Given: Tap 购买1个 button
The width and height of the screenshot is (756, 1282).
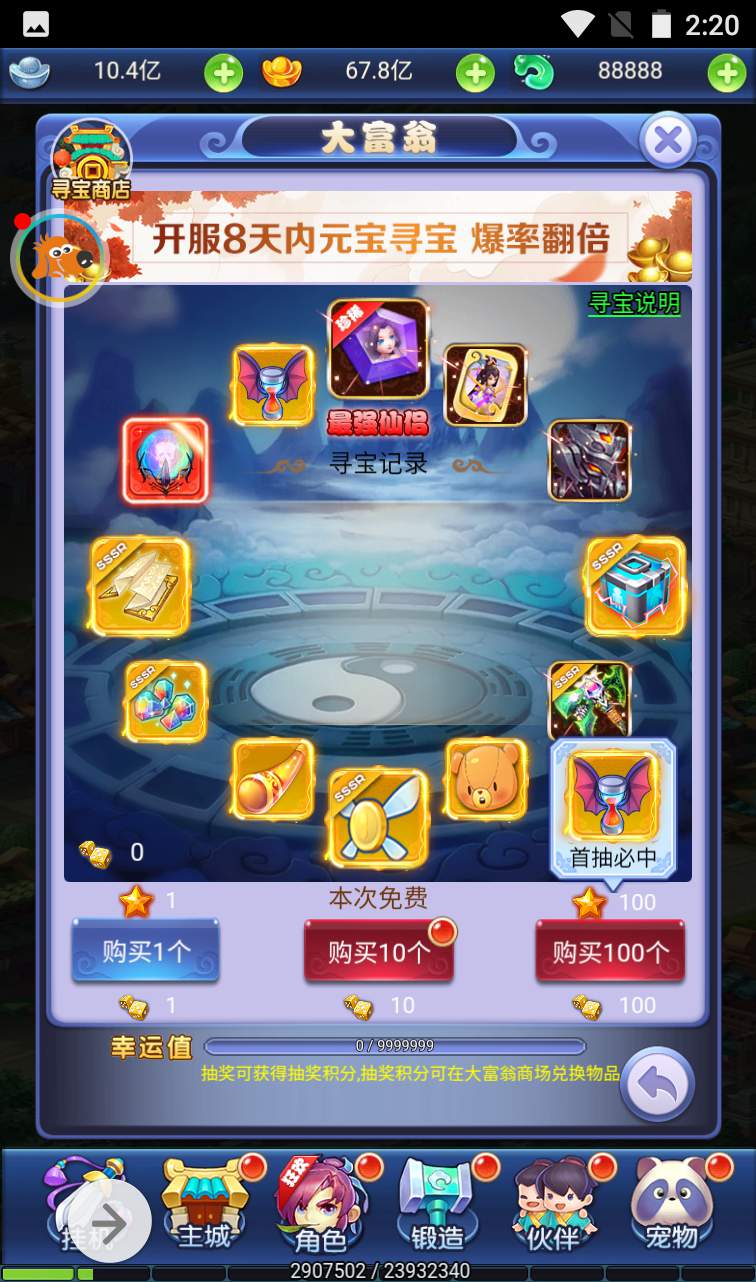Looking at the screenshot, I should [x=145, y=950].
